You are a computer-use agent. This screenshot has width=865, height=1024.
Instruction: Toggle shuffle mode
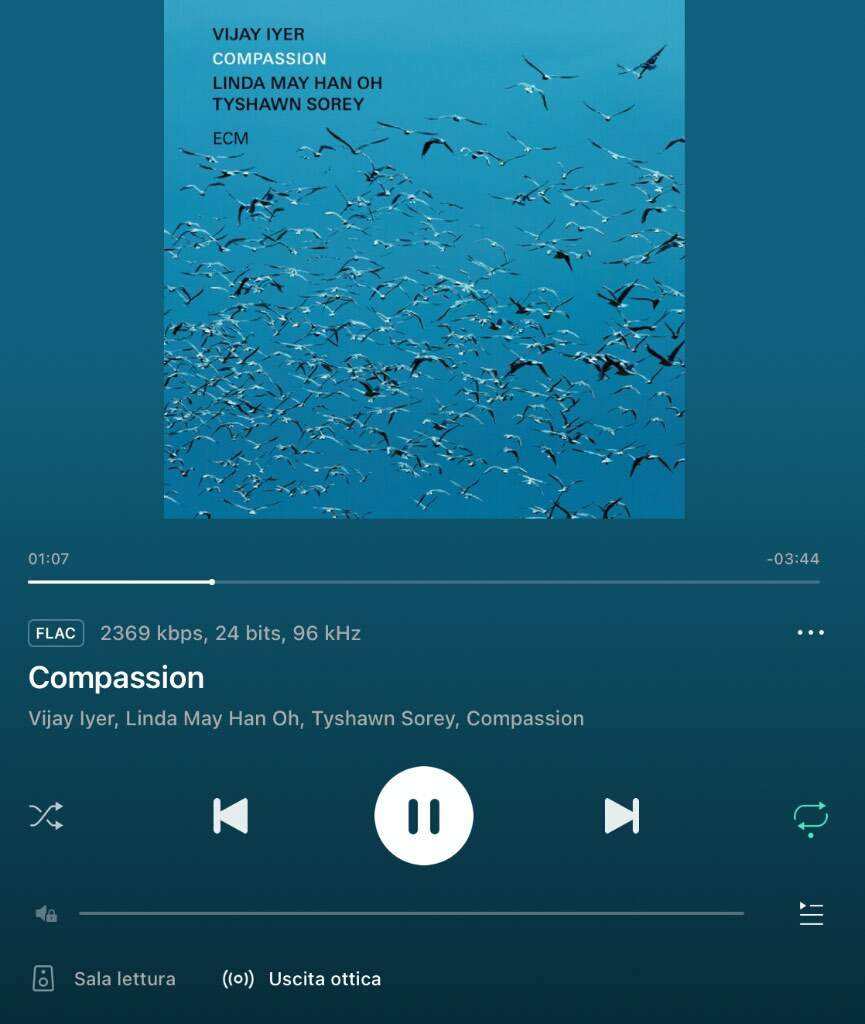(x=46, y=816)
